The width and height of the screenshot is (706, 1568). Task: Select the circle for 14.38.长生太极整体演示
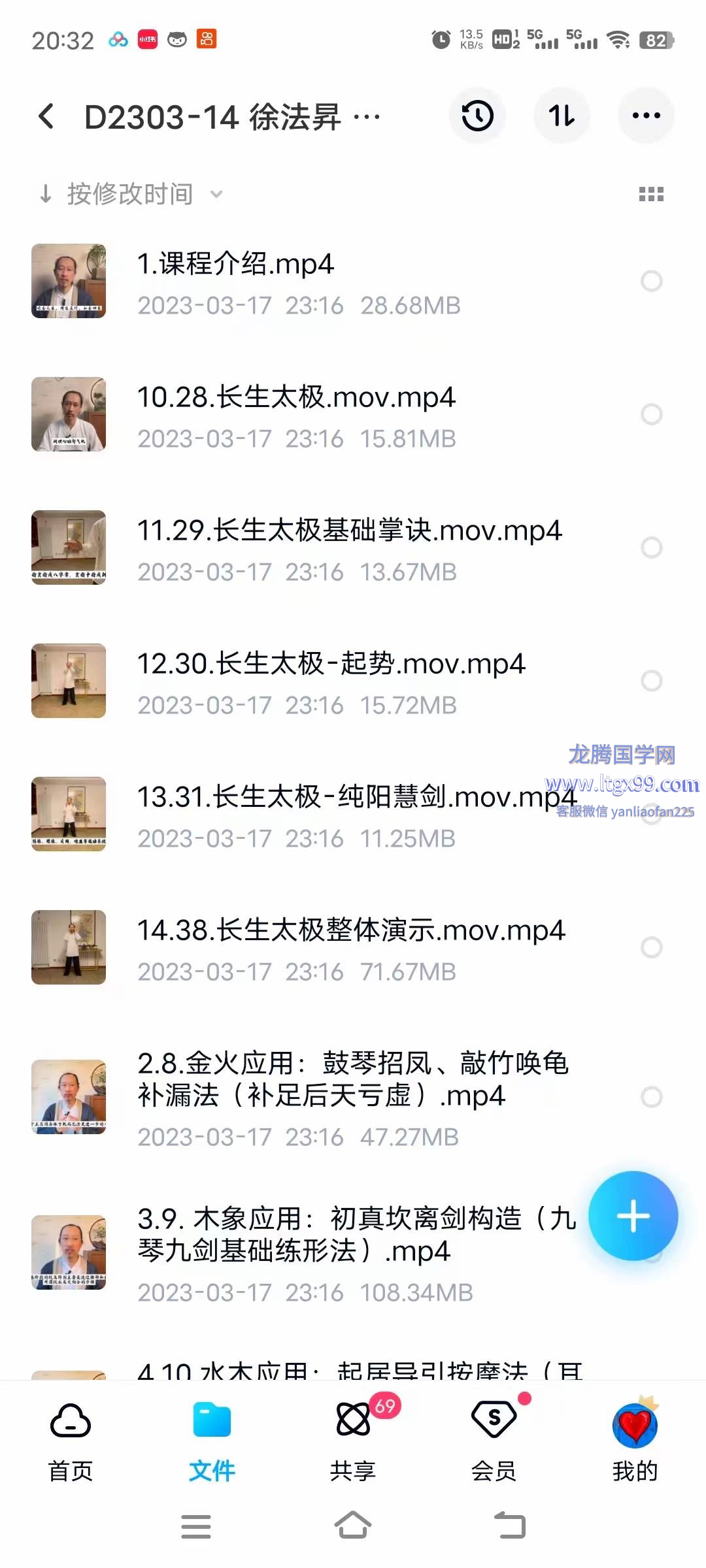(x=651, y=947)
